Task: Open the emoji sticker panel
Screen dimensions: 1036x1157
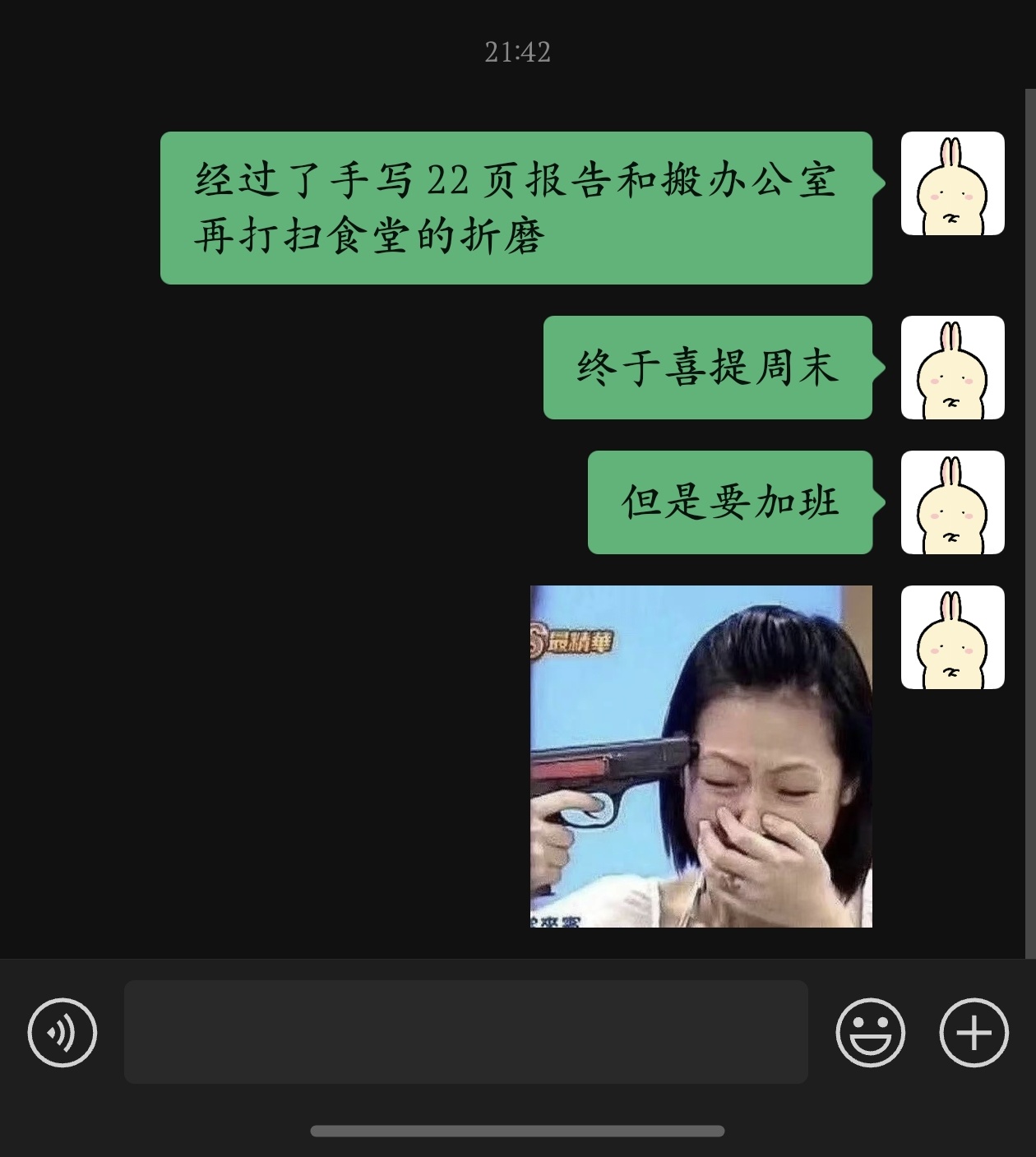Action: point(870,1032)
